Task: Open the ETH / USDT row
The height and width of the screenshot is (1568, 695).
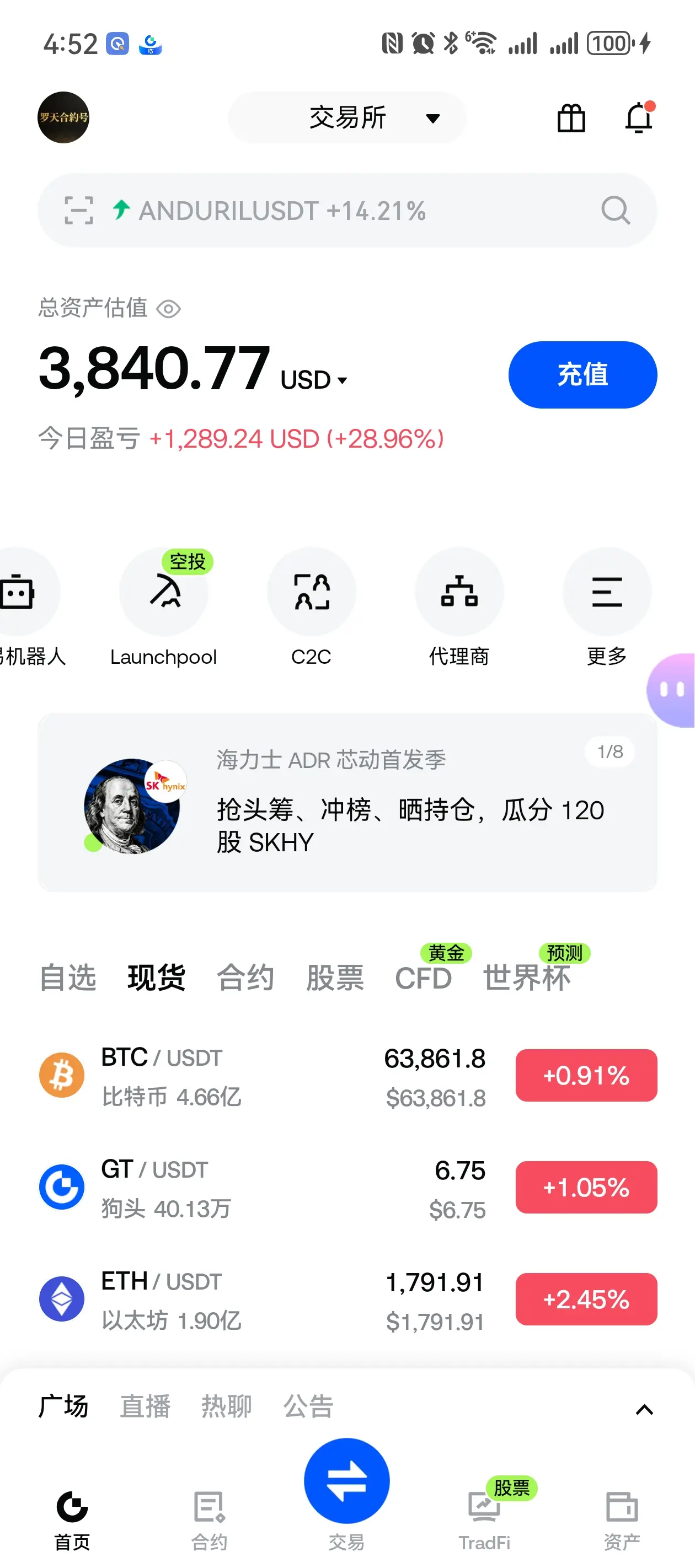Action: tap(347, 1299)
